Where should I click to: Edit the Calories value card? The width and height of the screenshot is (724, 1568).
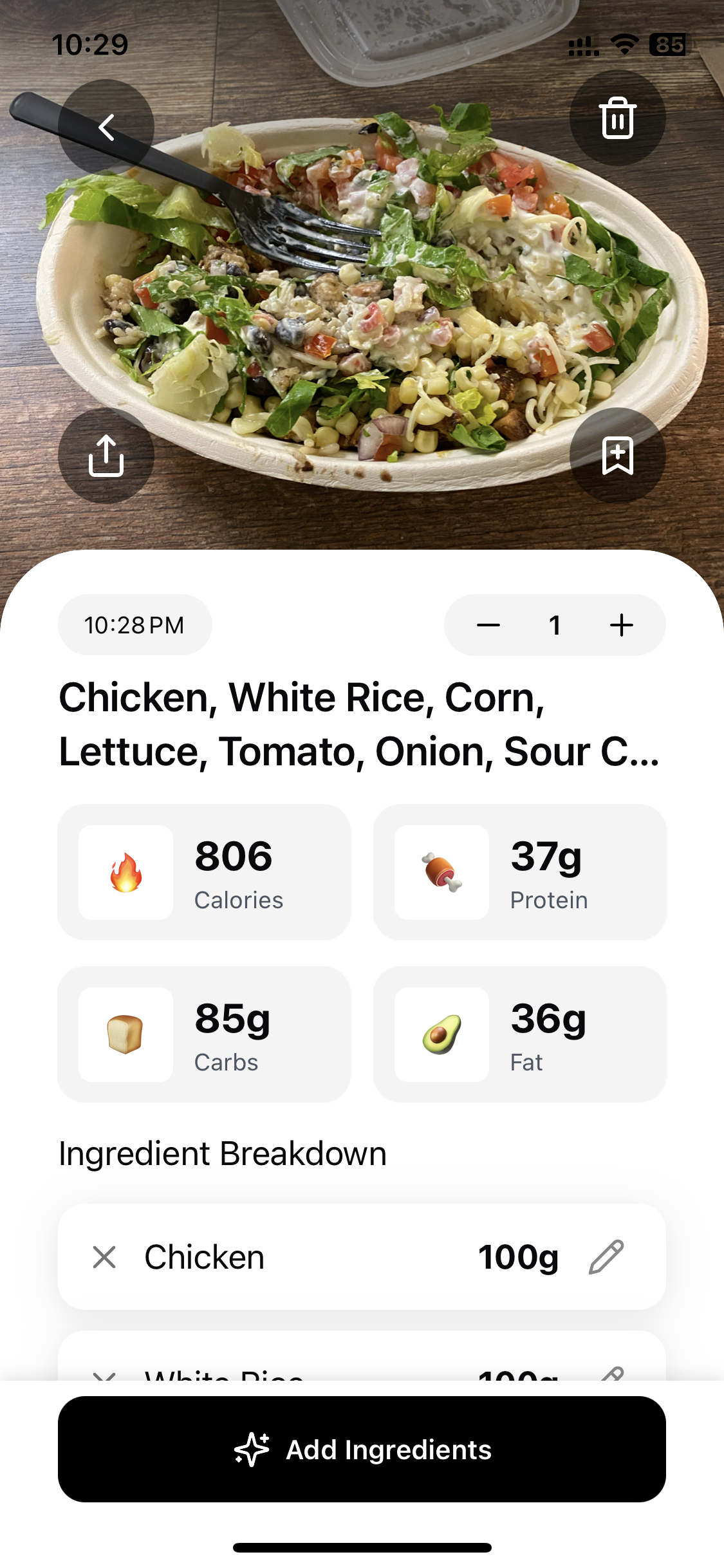204,872
